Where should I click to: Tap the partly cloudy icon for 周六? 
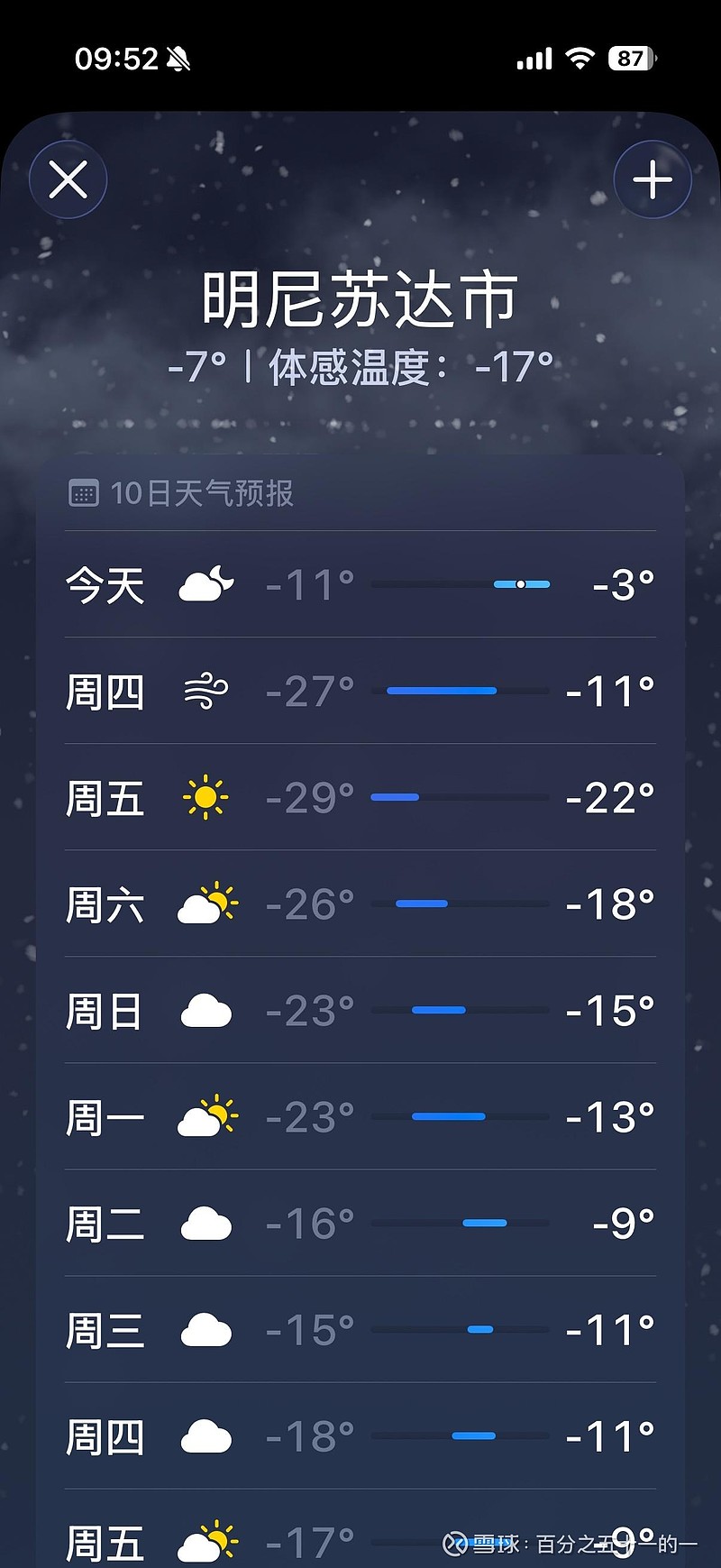click(x=206, y=902)
